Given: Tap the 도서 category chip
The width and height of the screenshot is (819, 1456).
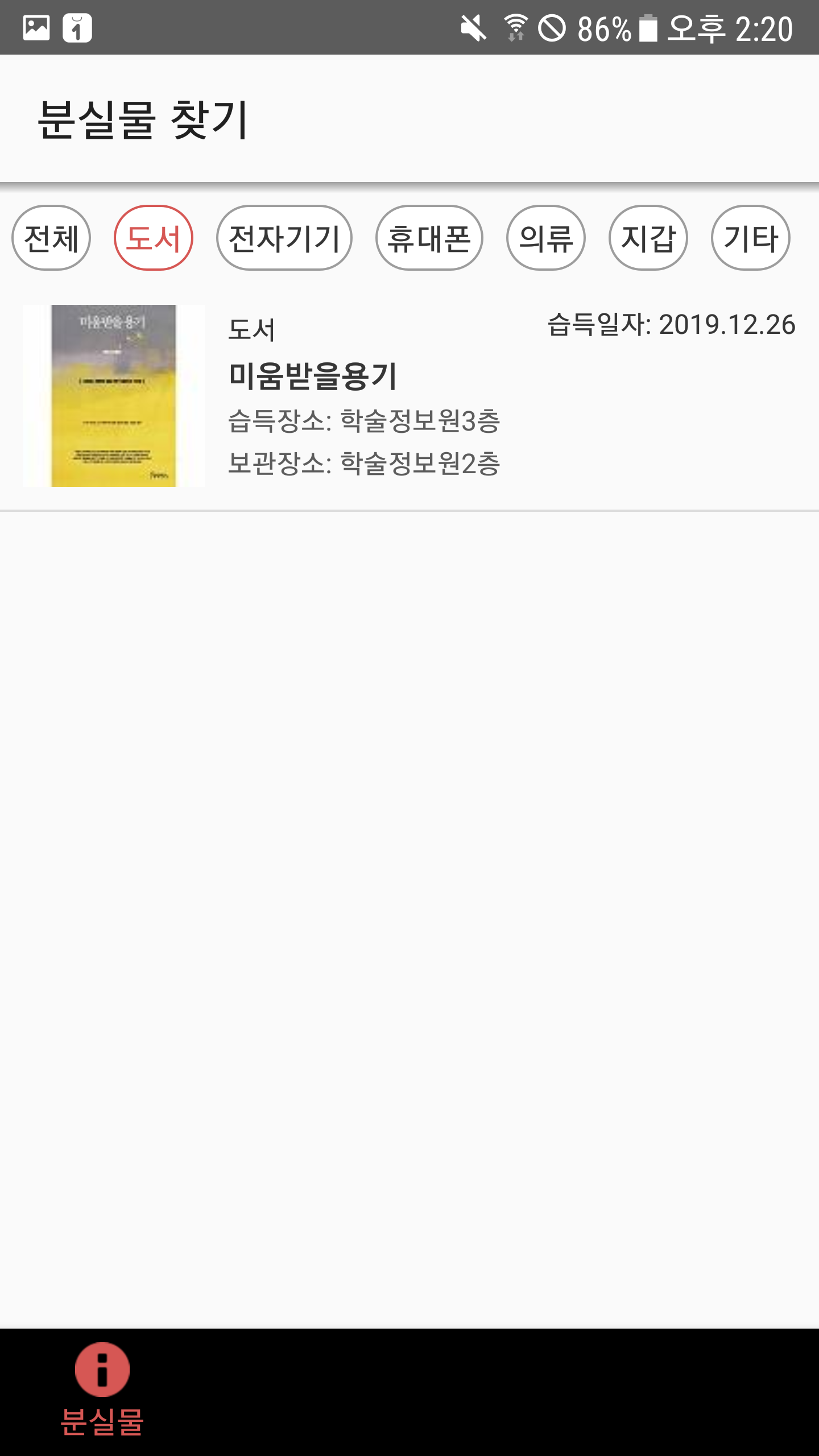Looking at the screenshot, I should (154, 238).
